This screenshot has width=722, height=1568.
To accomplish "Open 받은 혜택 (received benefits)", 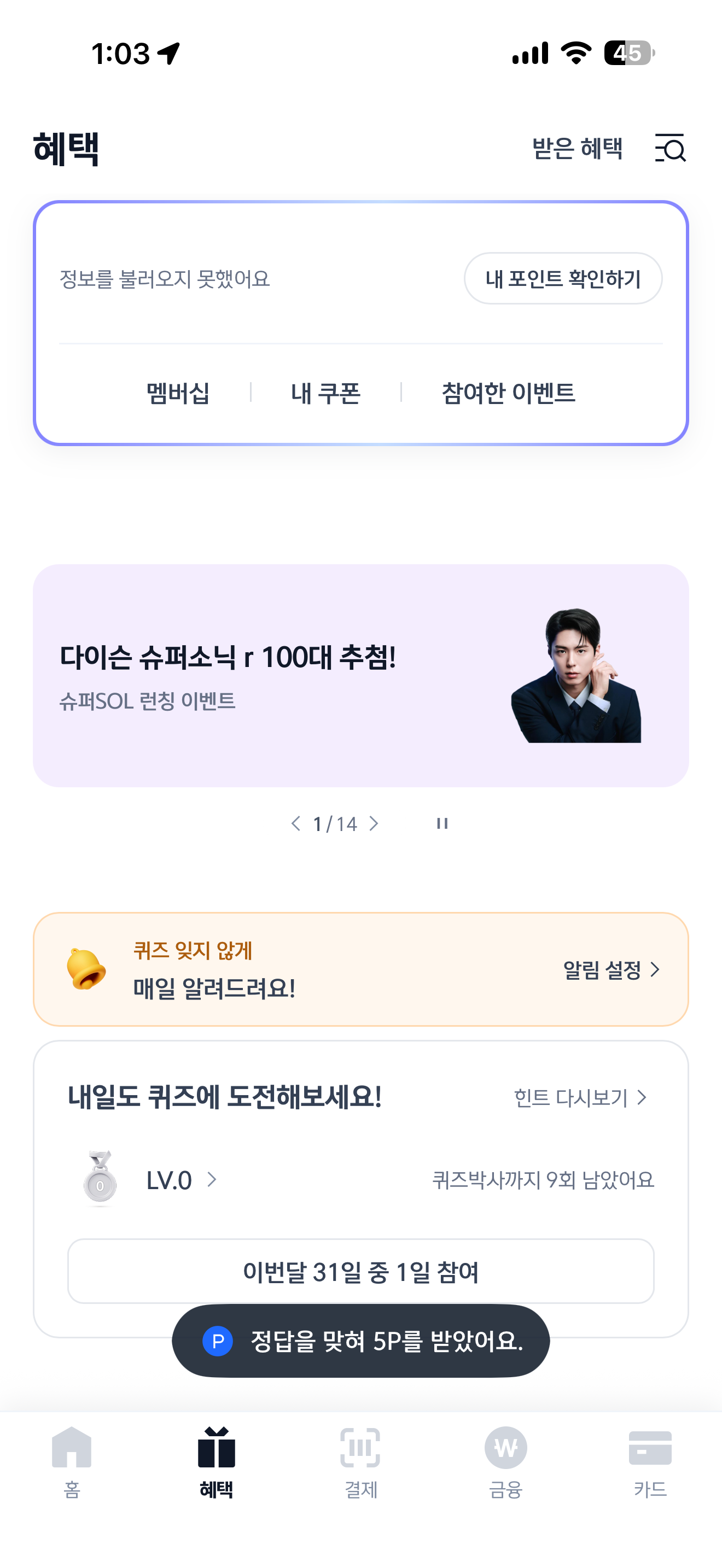I will (x=577, y=149).
